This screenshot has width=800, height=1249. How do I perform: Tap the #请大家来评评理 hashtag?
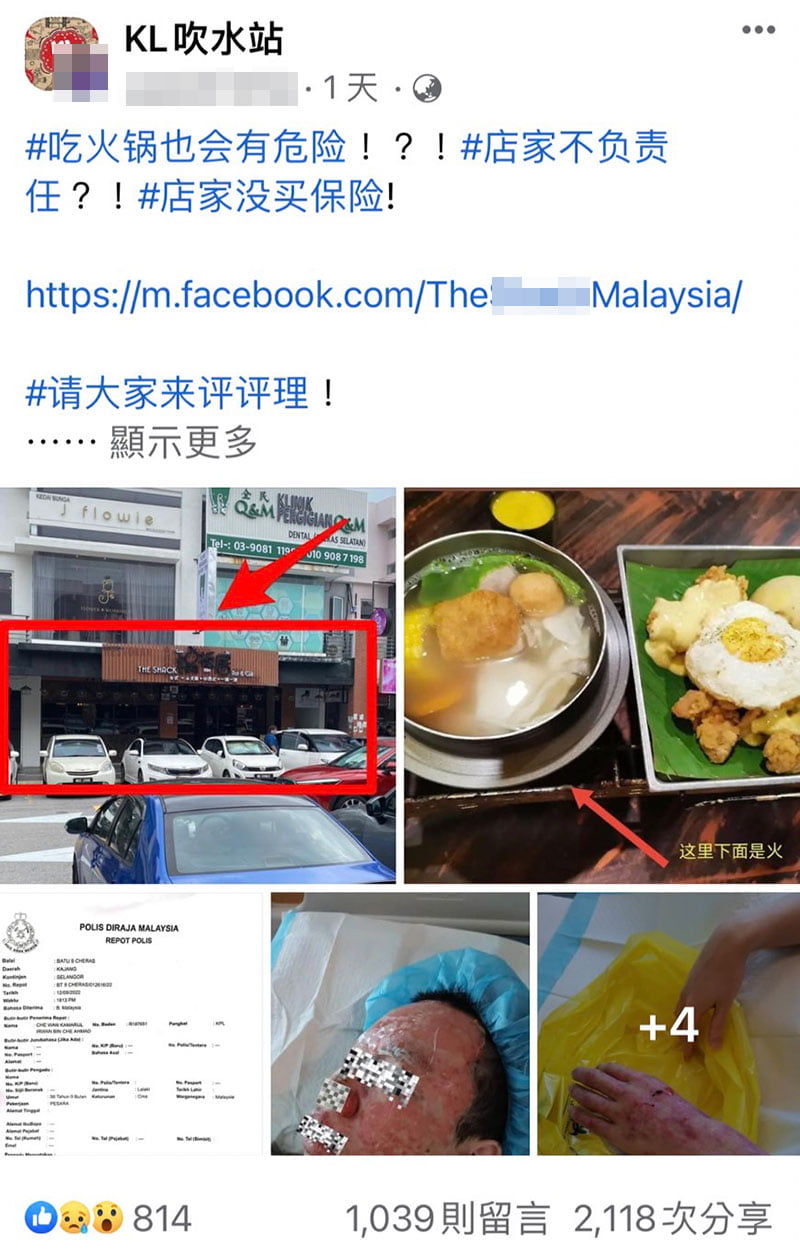pyautogui.click(x=168, y=393)
